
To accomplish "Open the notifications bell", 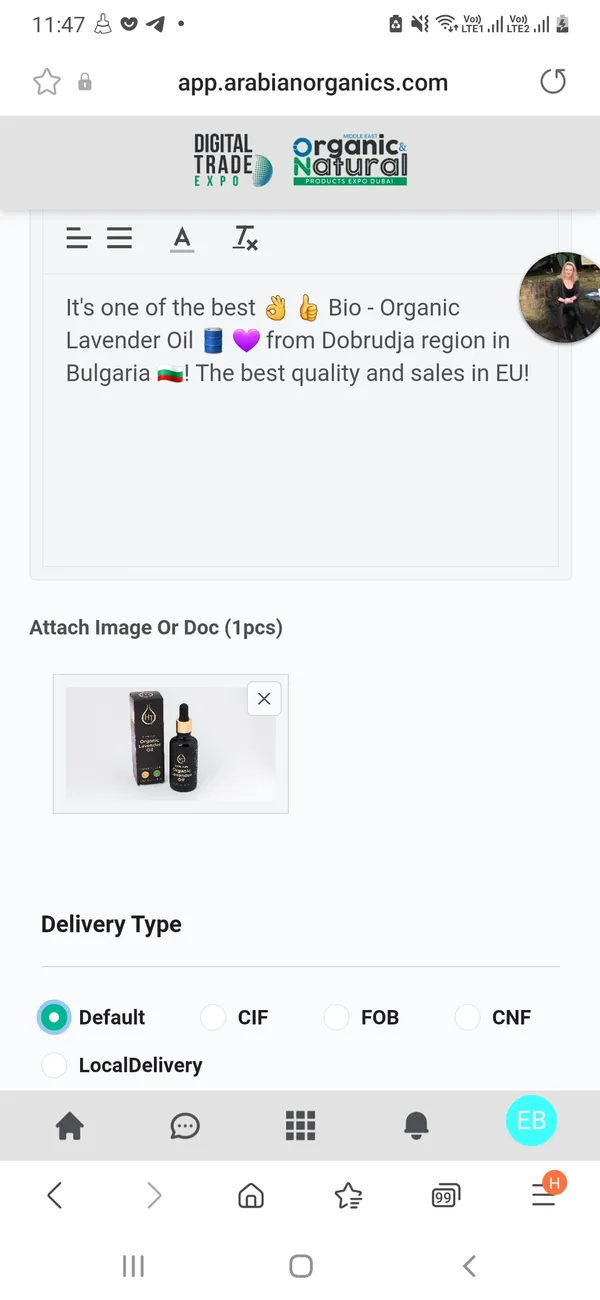I will (416, 1126).
